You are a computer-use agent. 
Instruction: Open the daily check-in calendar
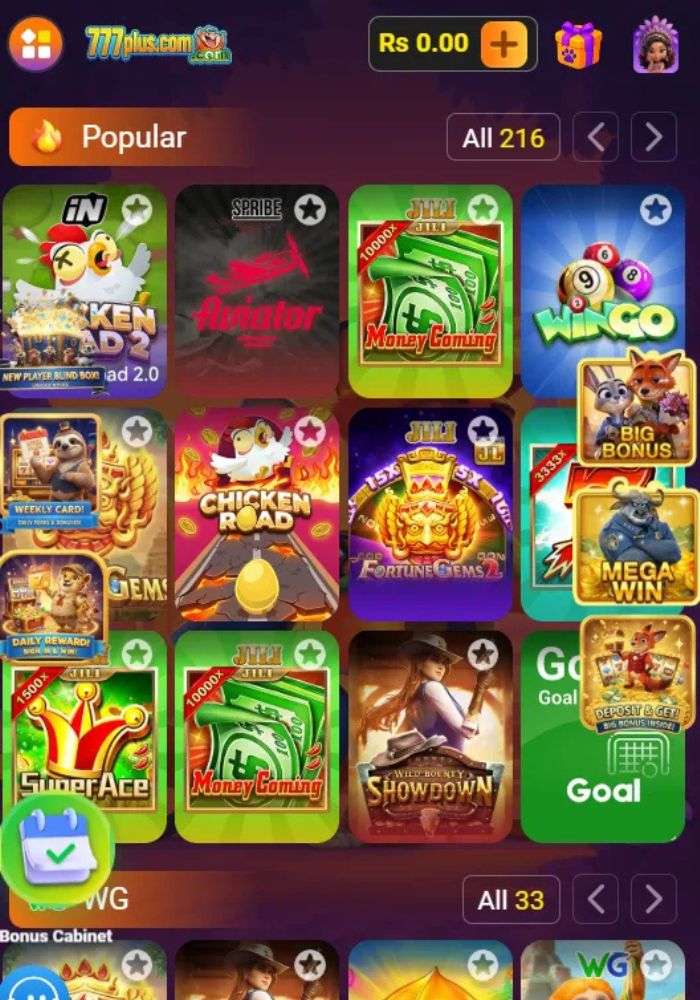(x=58, y=850)
